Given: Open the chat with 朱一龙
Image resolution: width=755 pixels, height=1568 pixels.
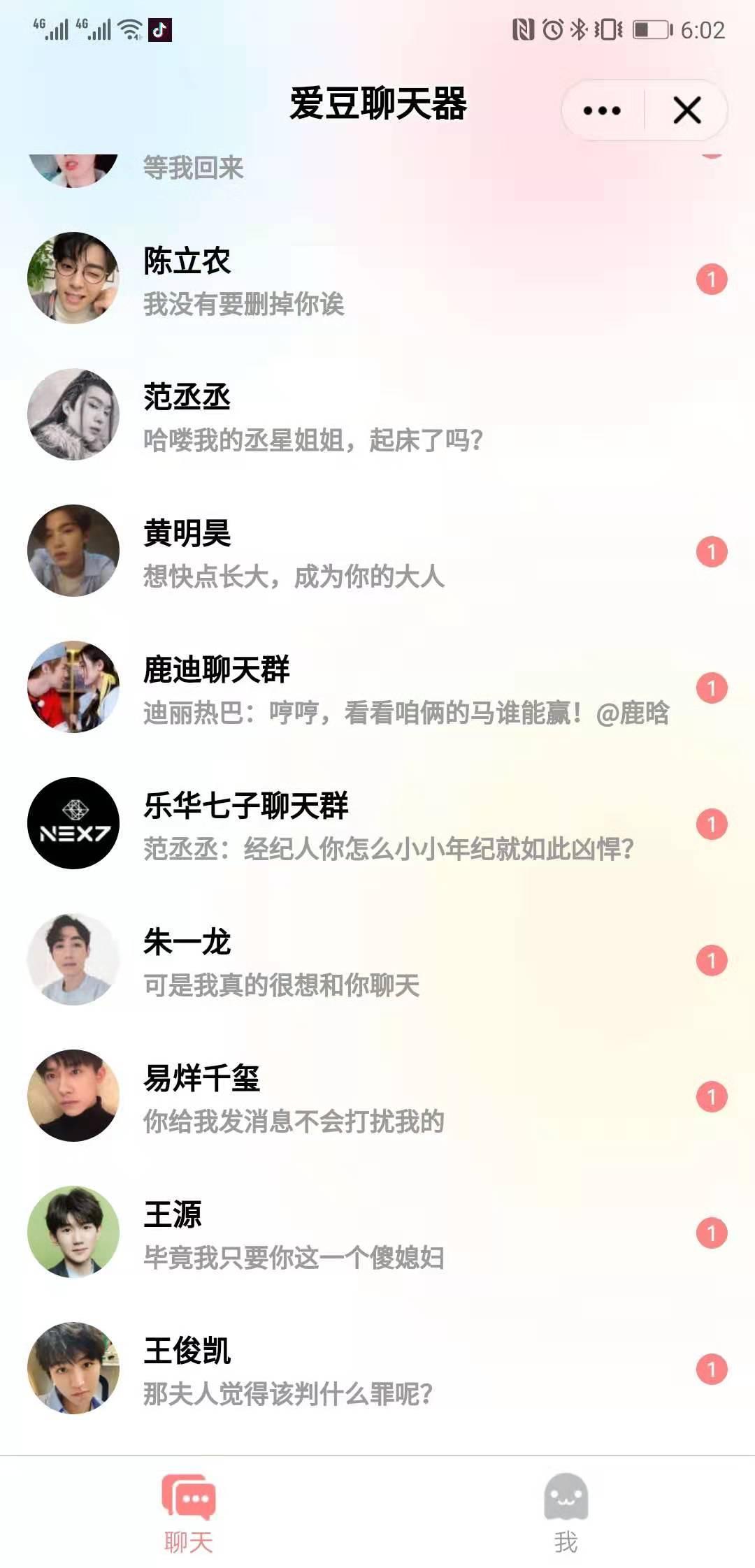Looking at the screenshot, I should pos(377,961).
